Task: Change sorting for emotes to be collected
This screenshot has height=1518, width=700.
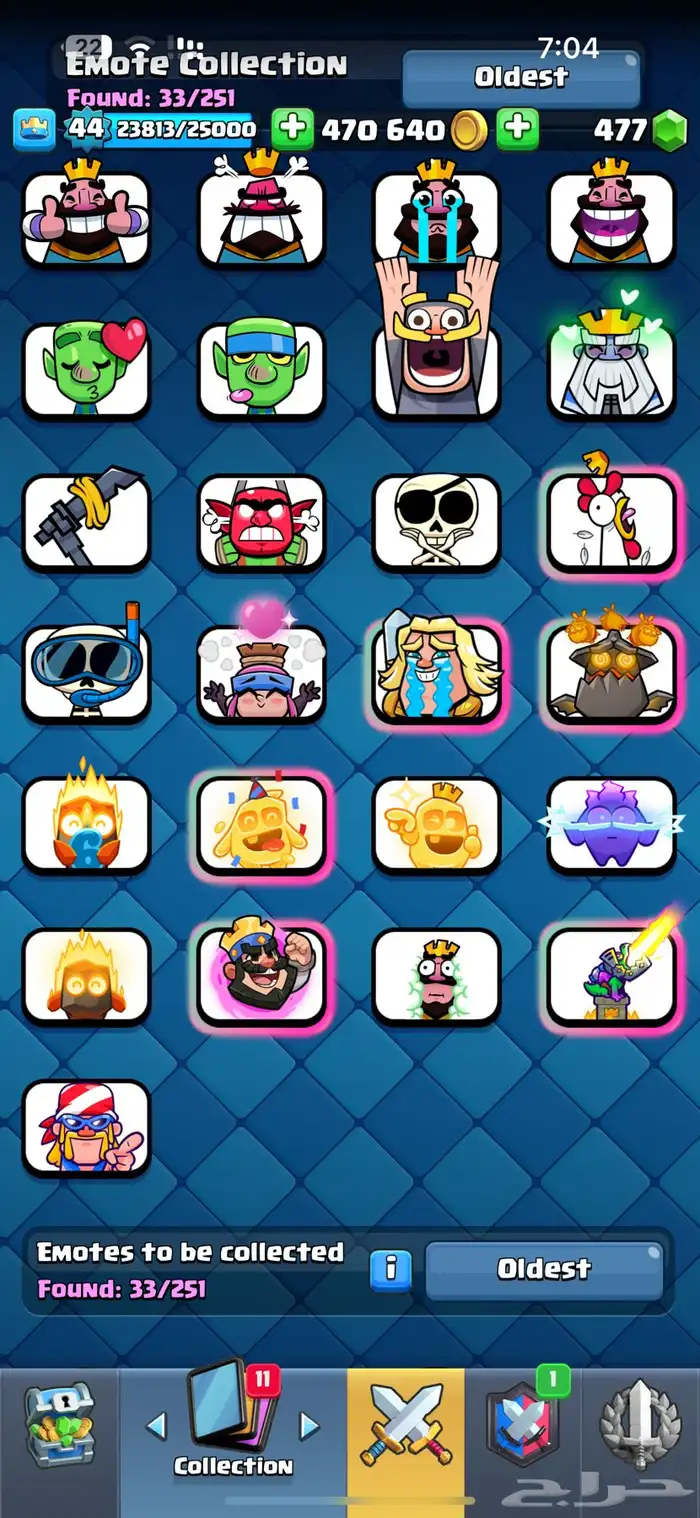Action: pos(544,1269)
